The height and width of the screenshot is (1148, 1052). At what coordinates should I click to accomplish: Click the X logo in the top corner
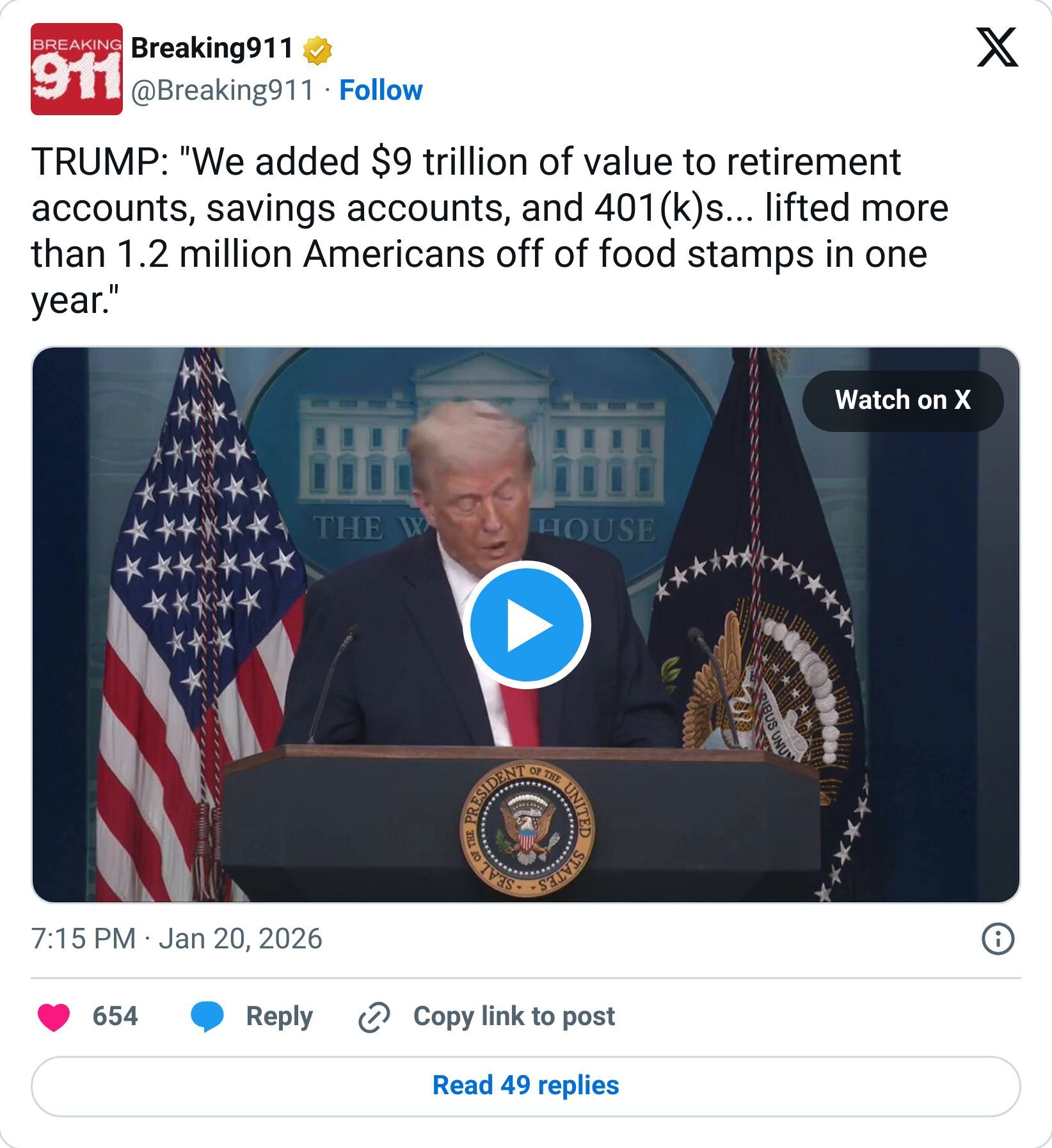tap(1003, 54)
